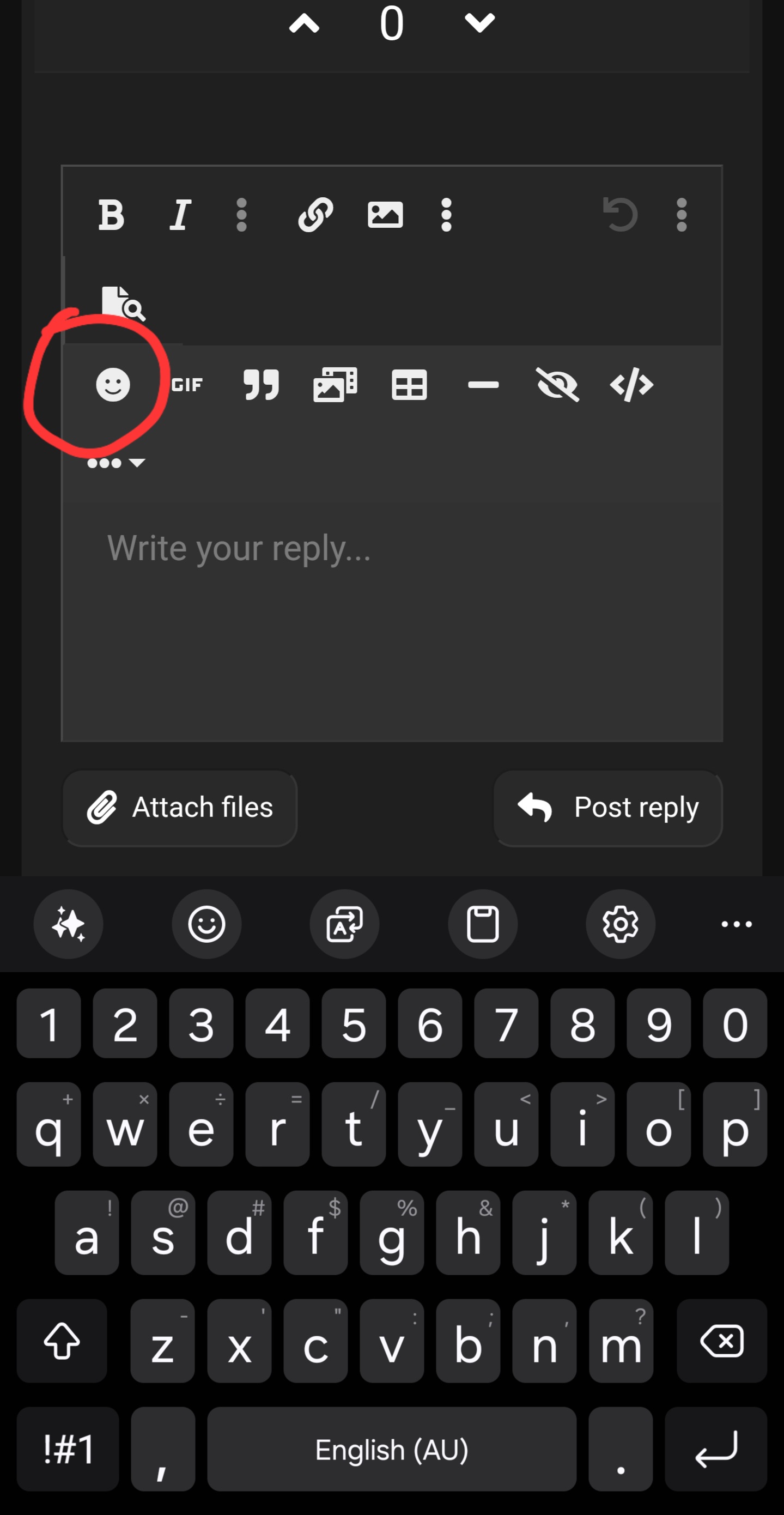Insert a link
This screenshot has height=1515, width=784.
(x=316, y=215)
